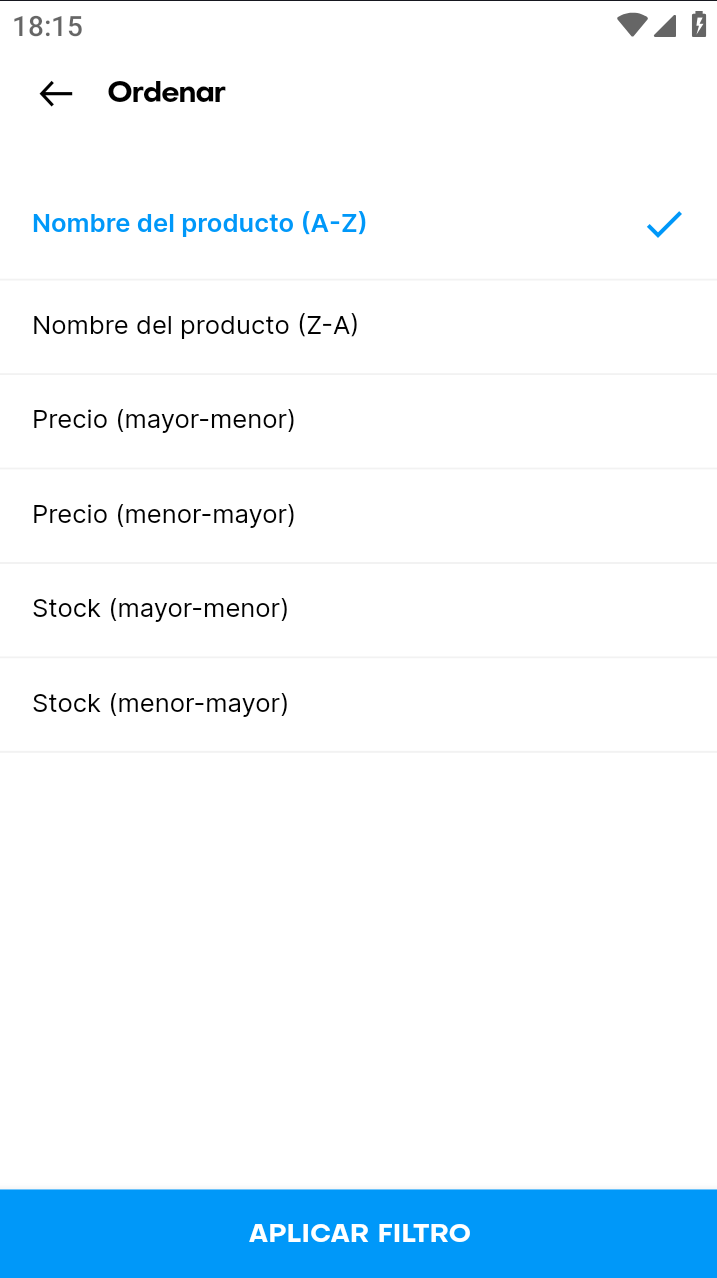Go back from the Ordenar screen
This screenshot has height=1278, width=717.
coord(56,93)
